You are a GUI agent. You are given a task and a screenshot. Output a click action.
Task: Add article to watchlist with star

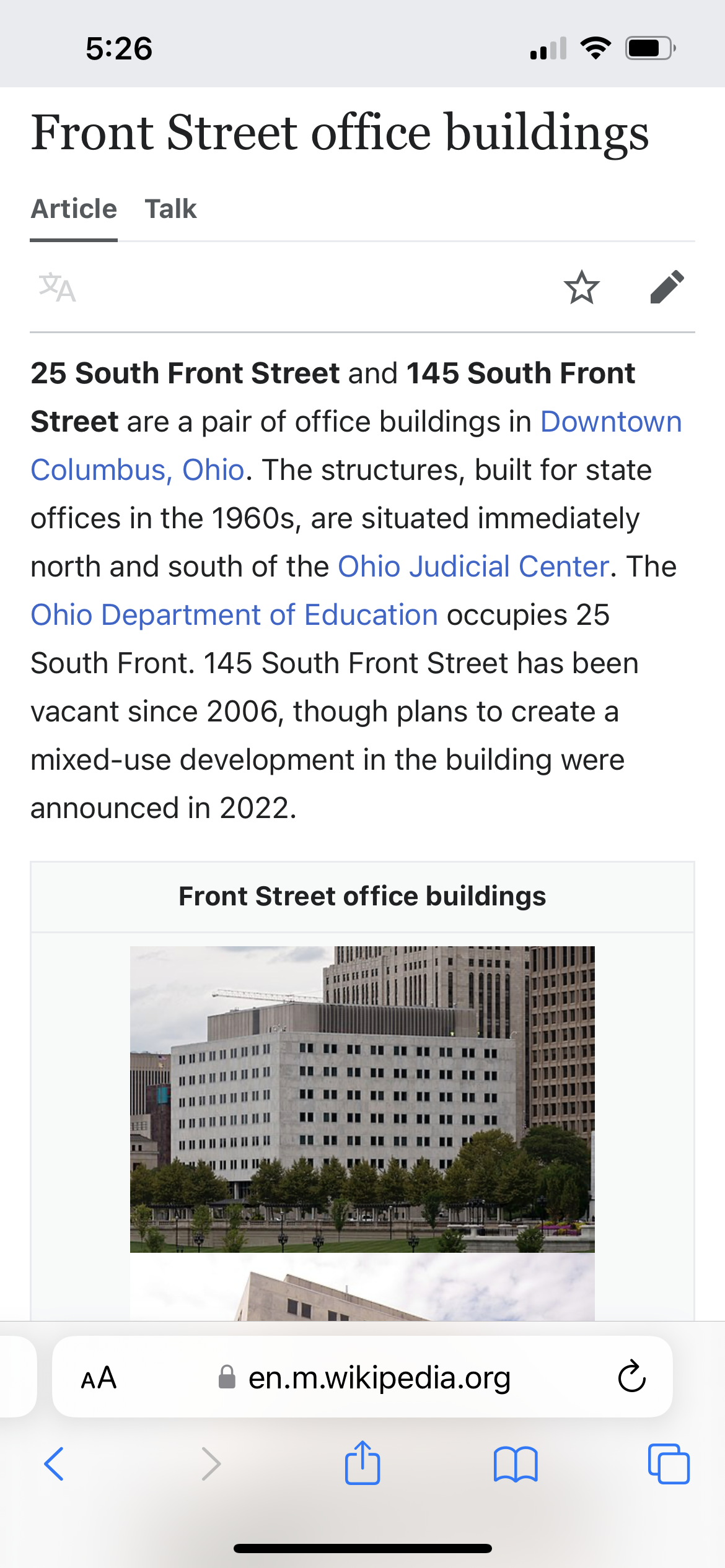pyautogui.click(x=581, y=287)
